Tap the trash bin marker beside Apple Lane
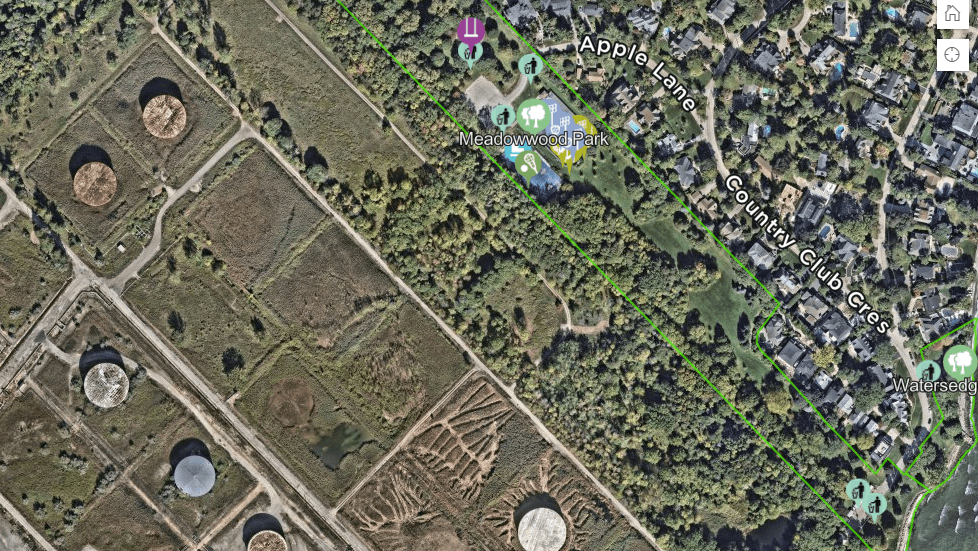The height and width of the screenshot is (551, 978). [529, 66]
